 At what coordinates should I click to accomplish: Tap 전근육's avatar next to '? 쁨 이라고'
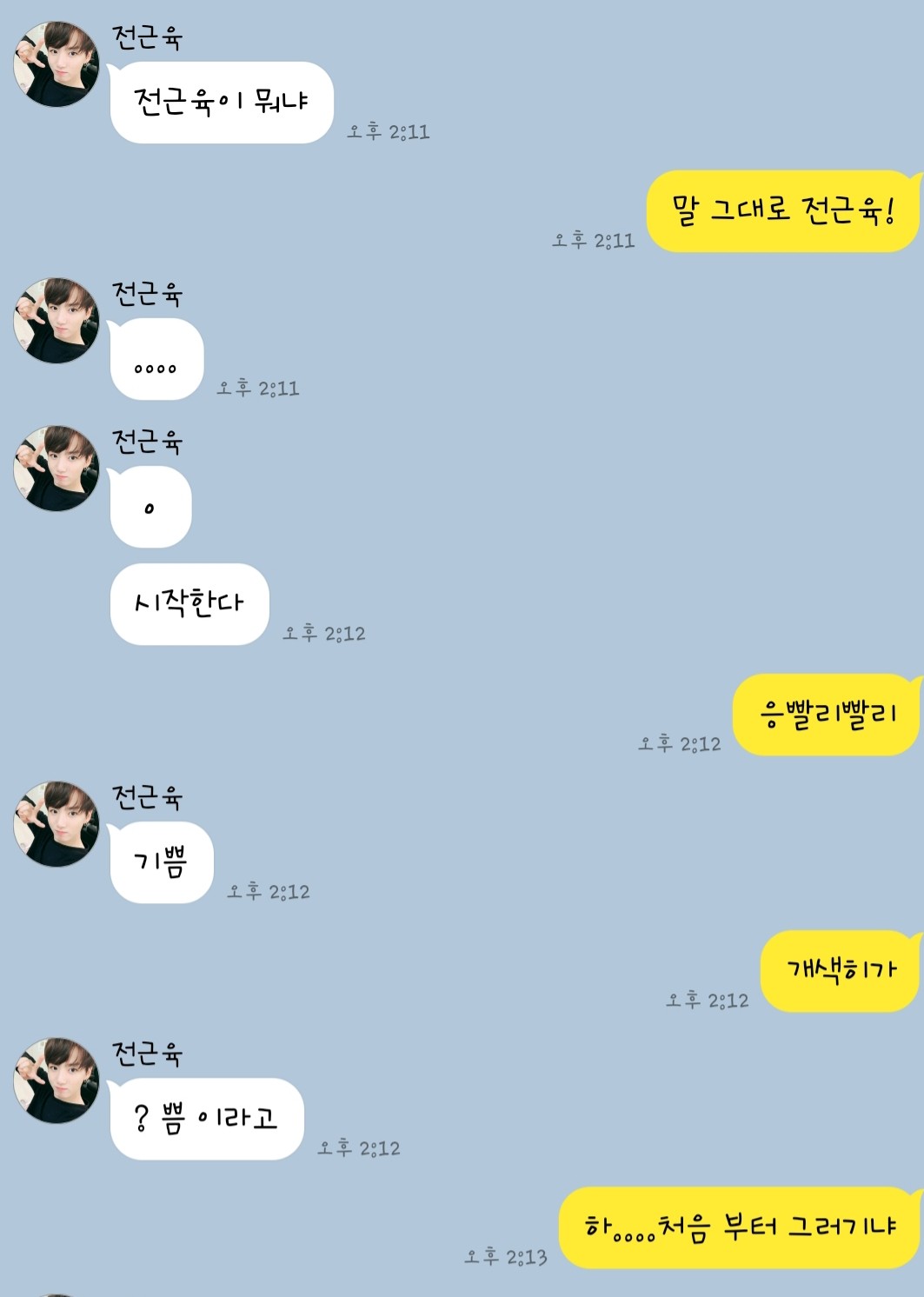coord(57,1081)
